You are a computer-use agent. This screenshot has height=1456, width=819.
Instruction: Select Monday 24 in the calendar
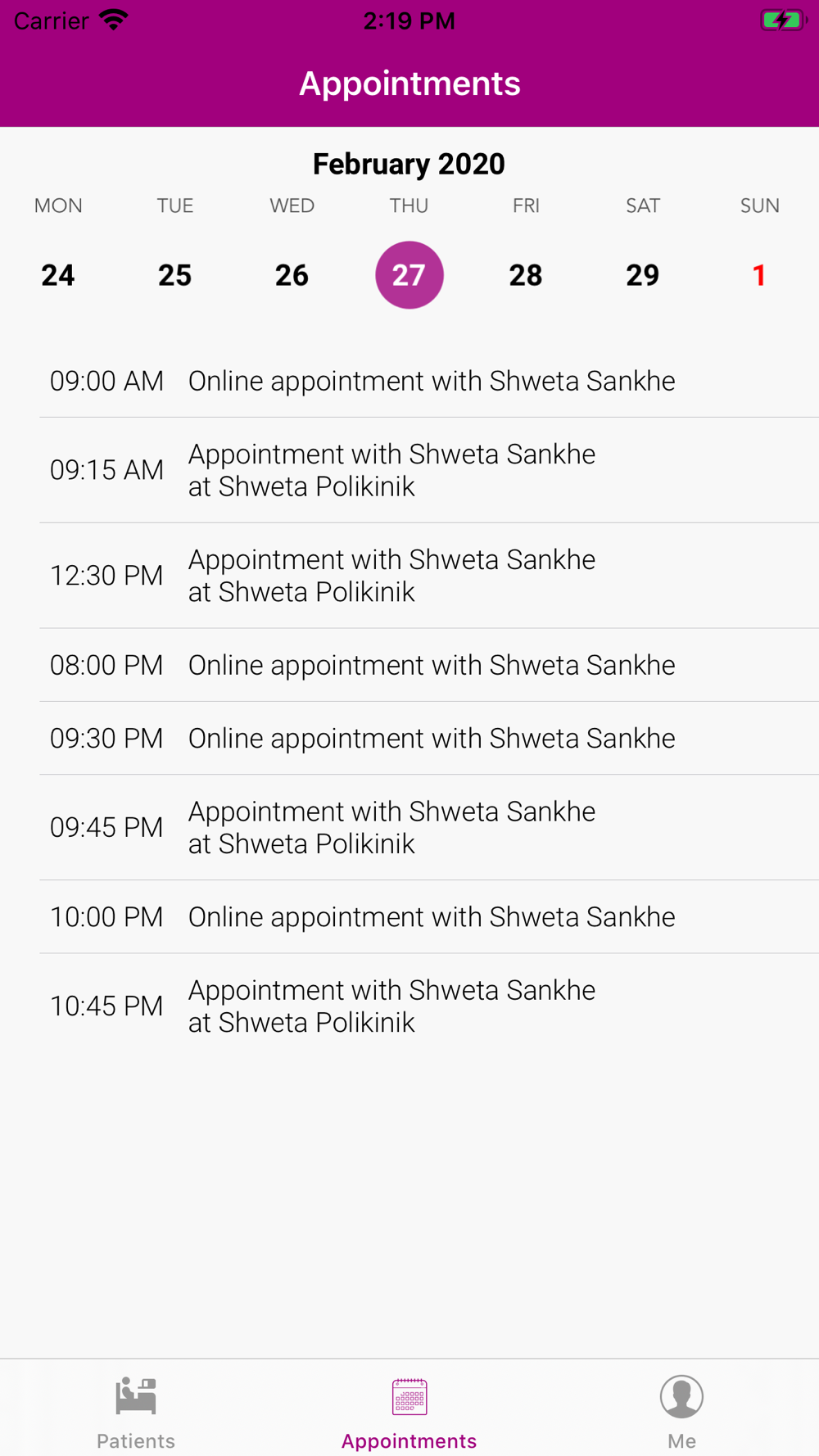(x=58, y=275)
